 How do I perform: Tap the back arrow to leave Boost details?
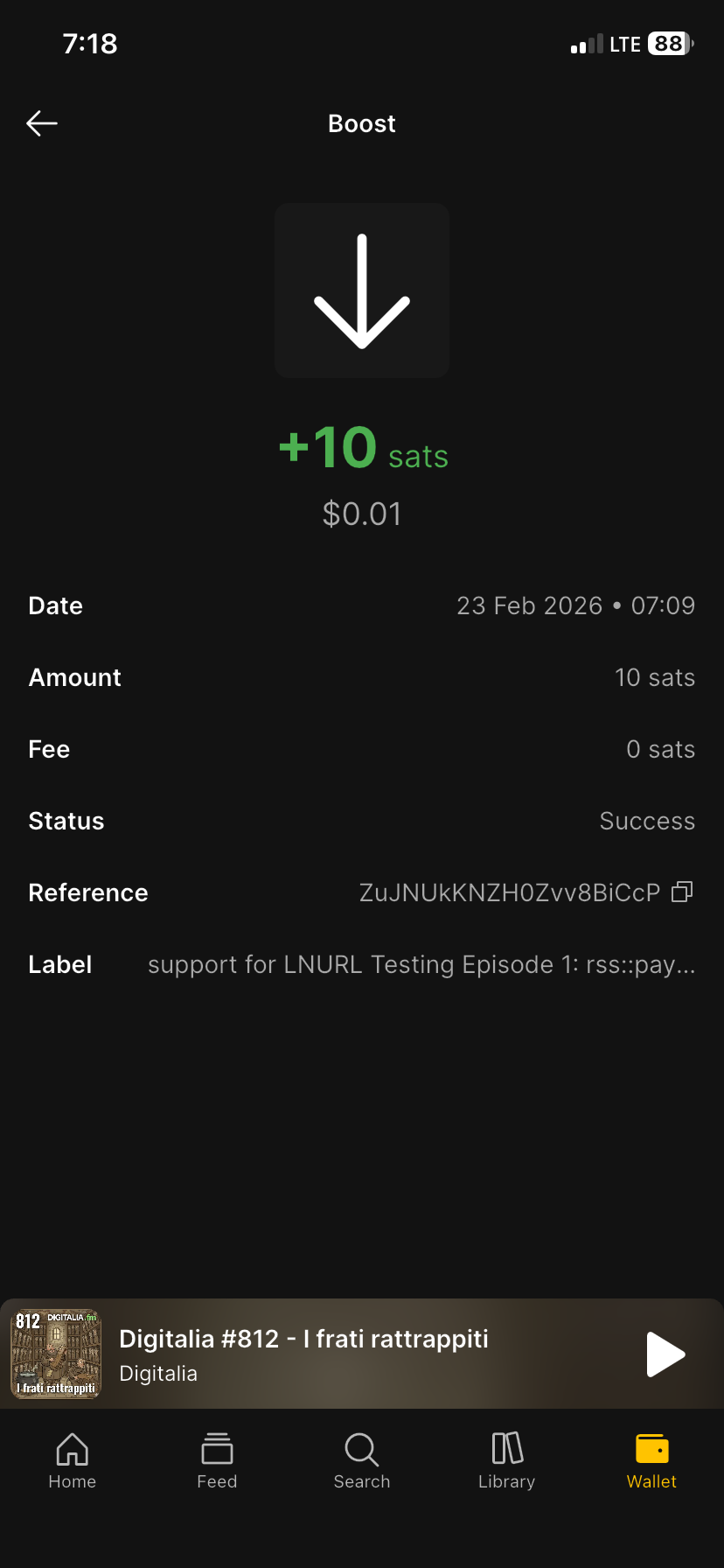[41, 122]
